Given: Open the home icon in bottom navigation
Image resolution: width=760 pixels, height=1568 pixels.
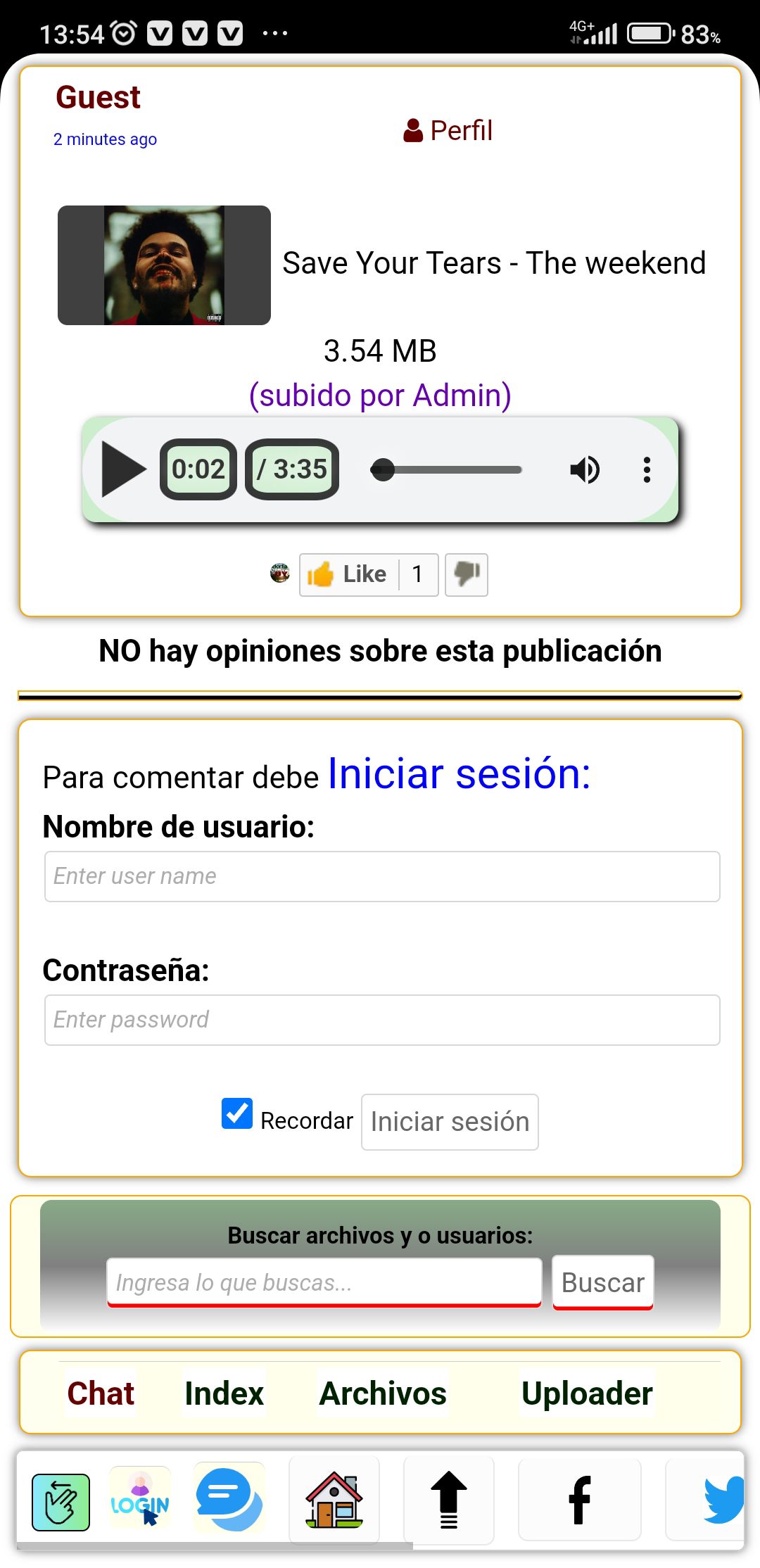Looking at the screenshot, I should pyautogui.click(x=334, y=1498).
